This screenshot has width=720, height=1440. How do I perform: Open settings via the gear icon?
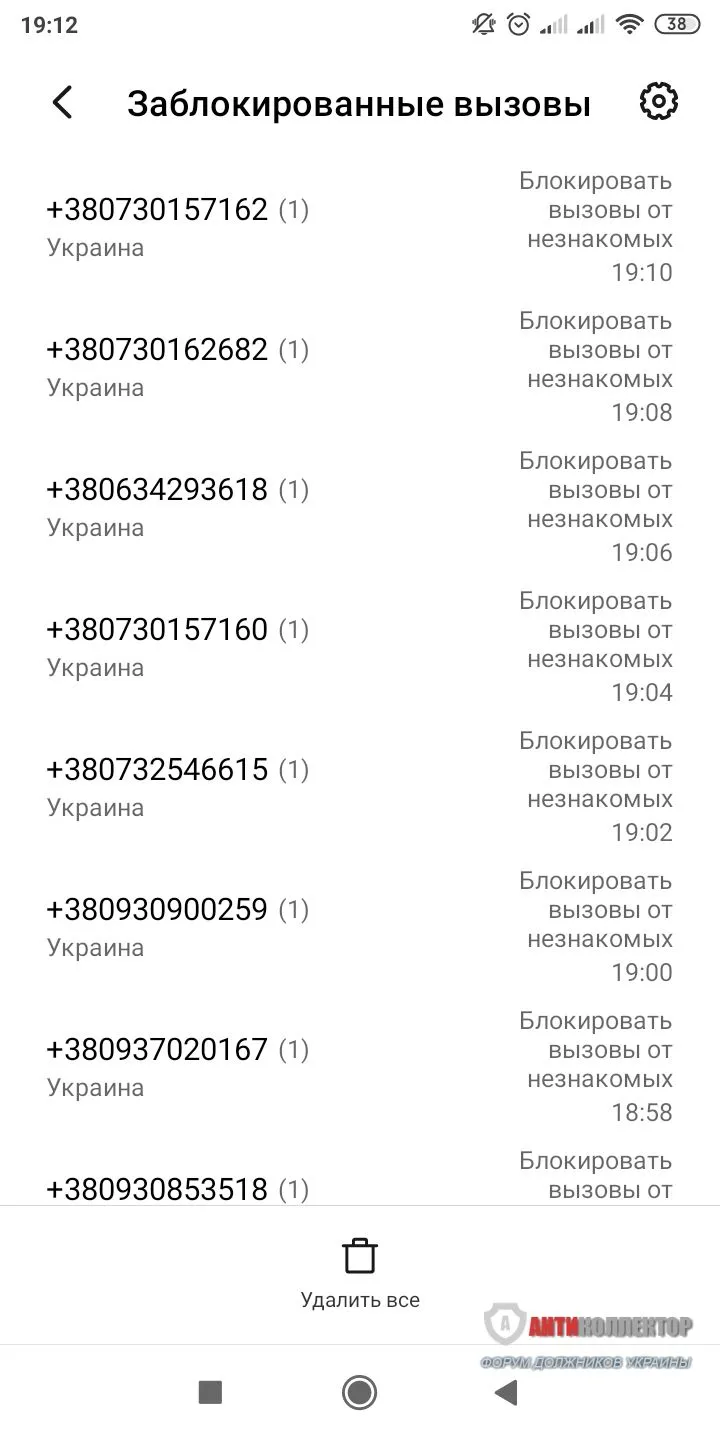pyautogui.click(x=658, y=102)
